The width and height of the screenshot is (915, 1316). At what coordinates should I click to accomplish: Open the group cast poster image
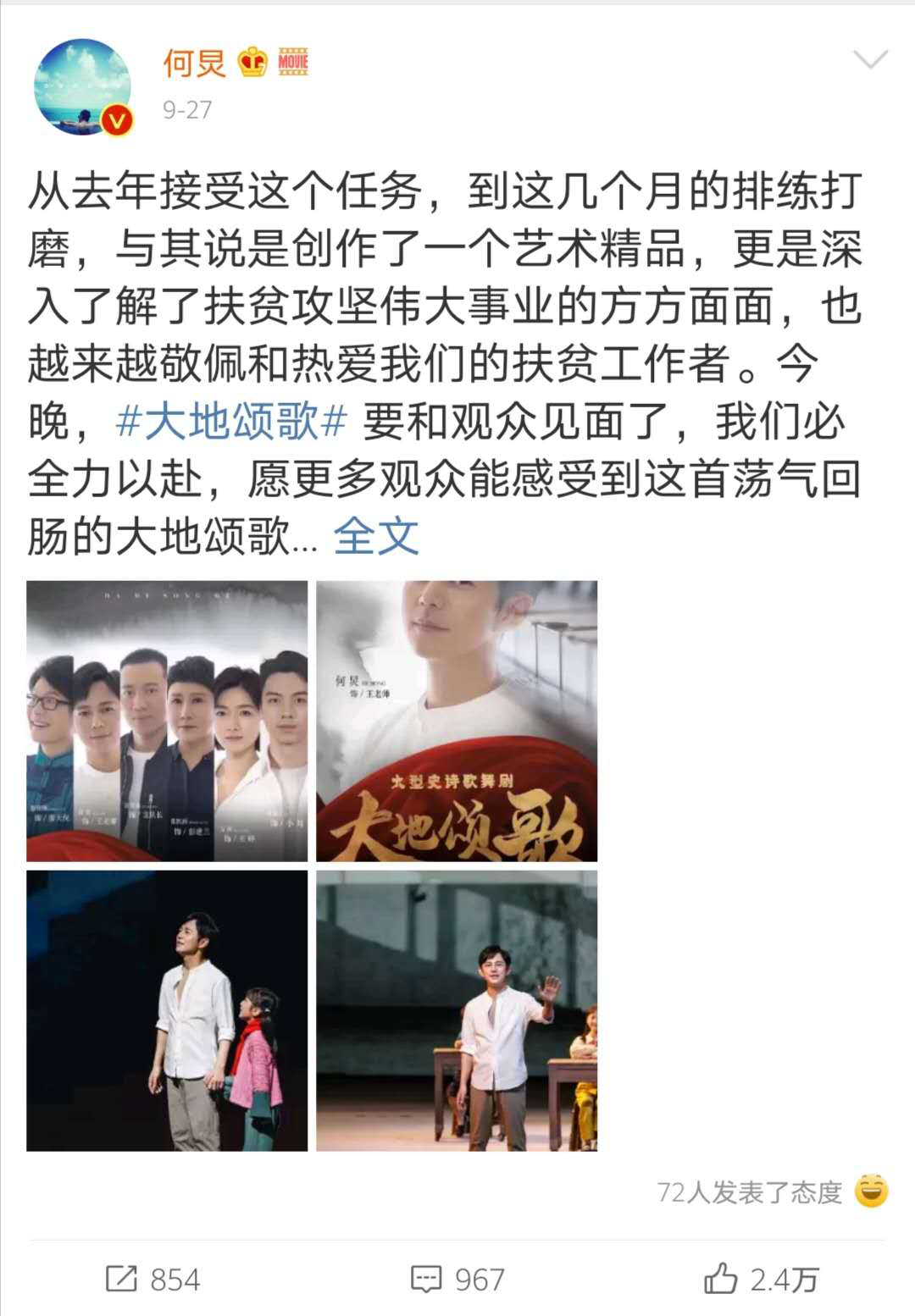(x=167, y=722)
